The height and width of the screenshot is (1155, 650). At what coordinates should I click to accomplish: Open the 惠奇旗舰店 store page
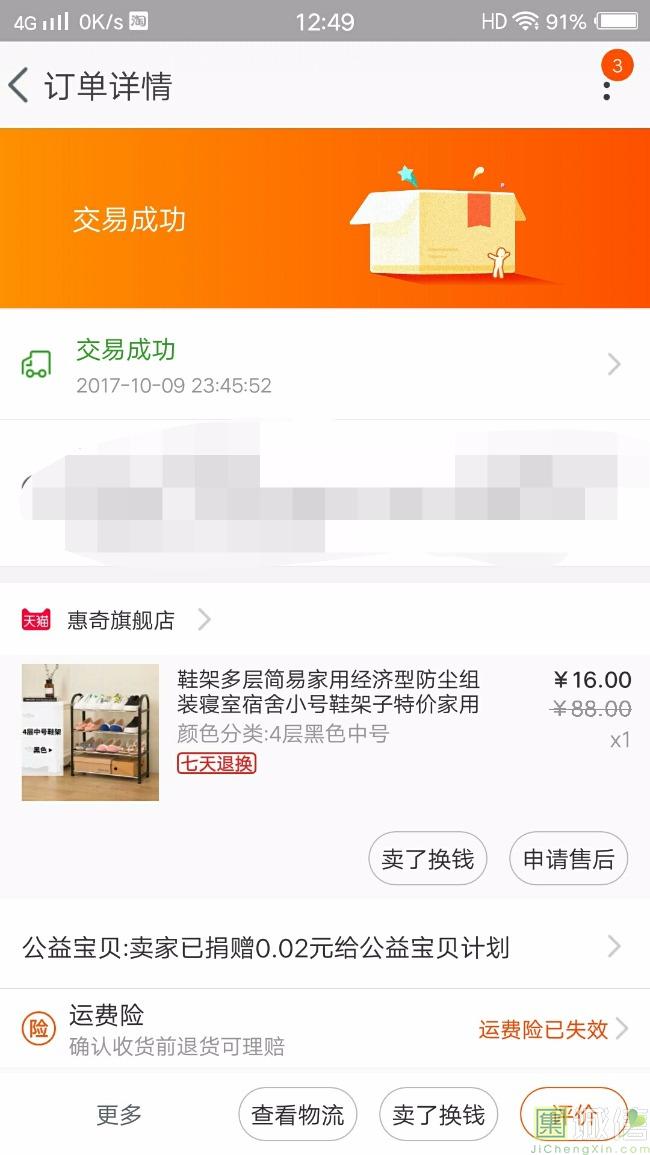(x=120, y=620)
